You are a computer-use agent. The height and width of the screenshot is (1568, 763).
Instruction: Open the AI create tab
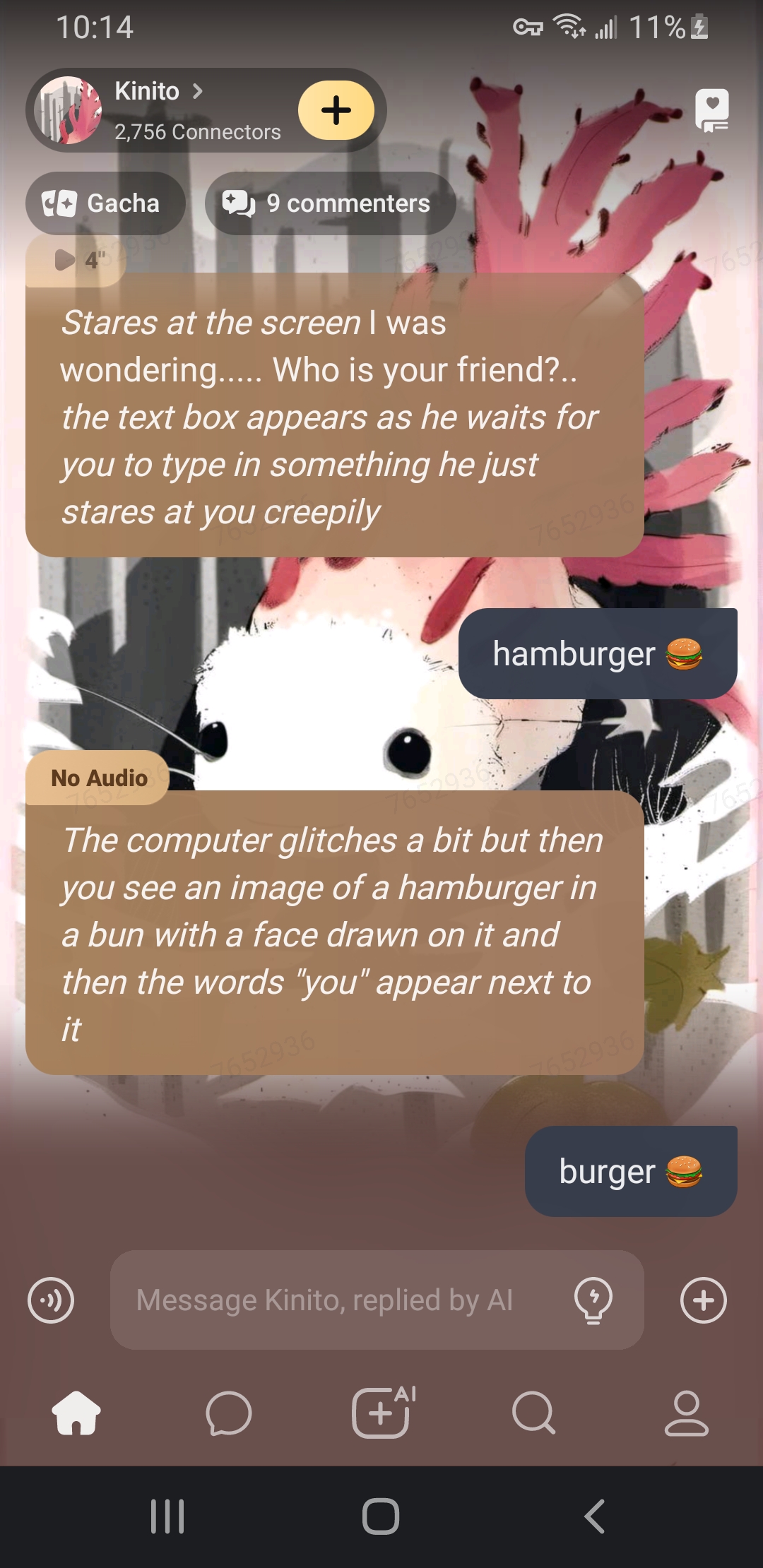click(381, 1413)
